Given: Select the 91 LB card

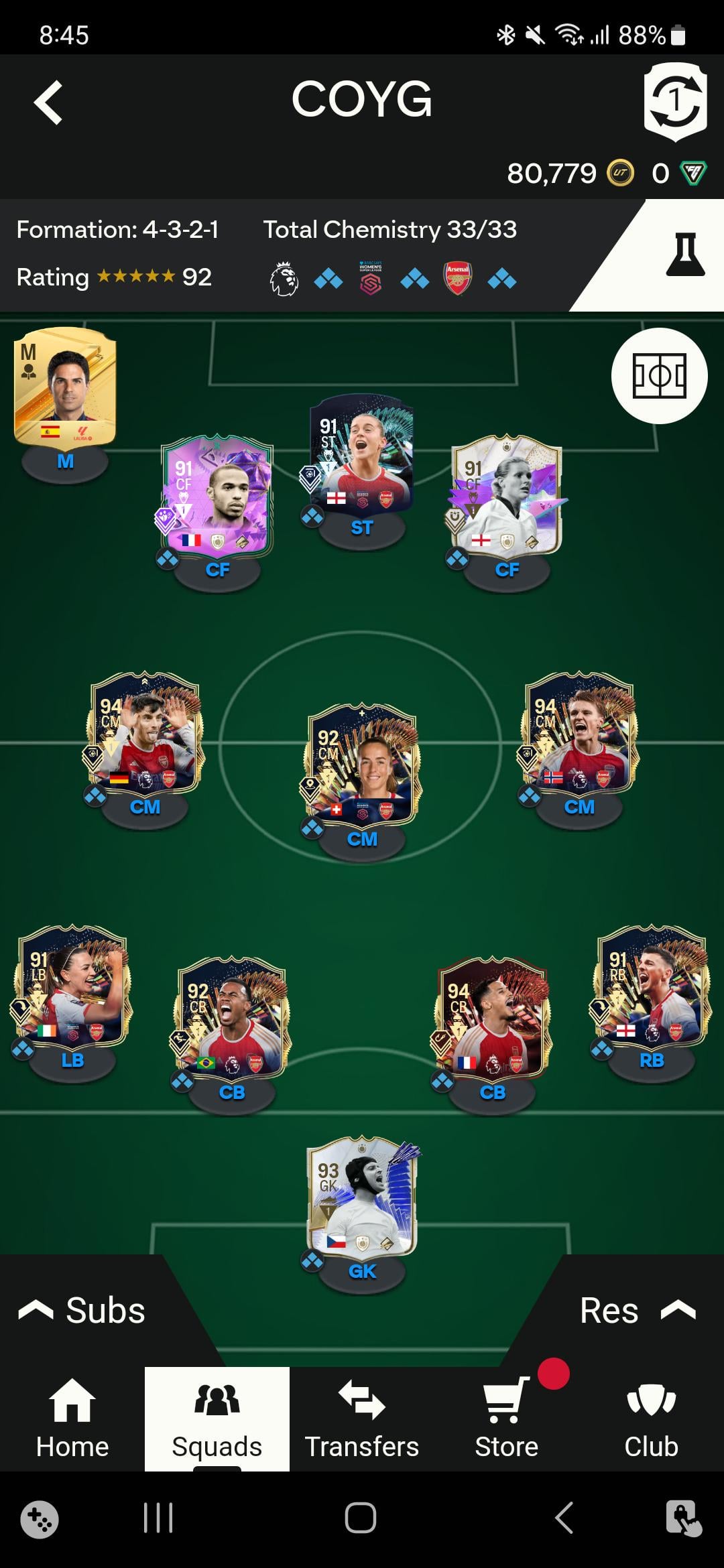Looking at the screenshot, I should point(72,986).
